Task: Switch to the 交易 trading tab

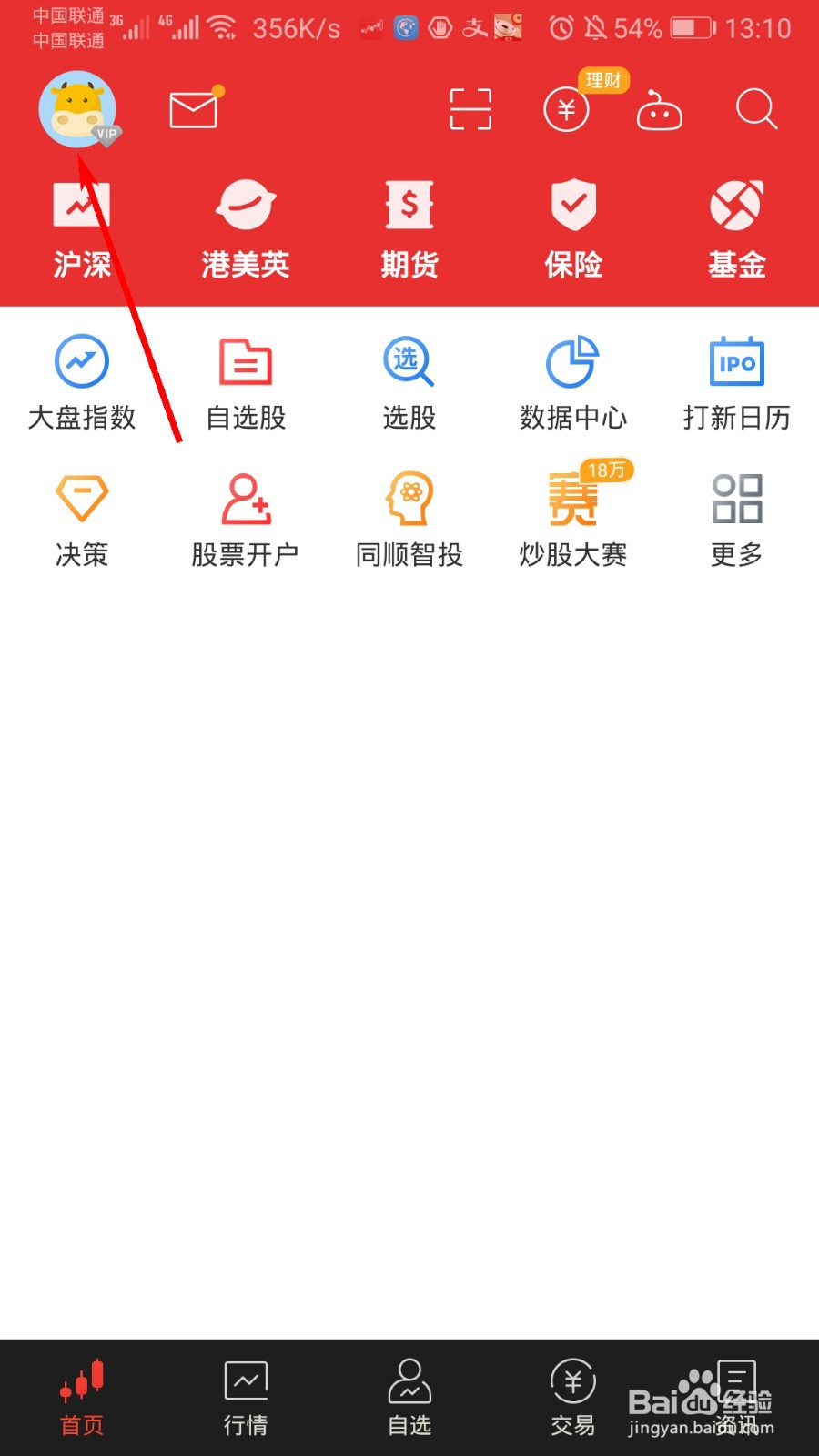Action: (x=572, y=1397)
